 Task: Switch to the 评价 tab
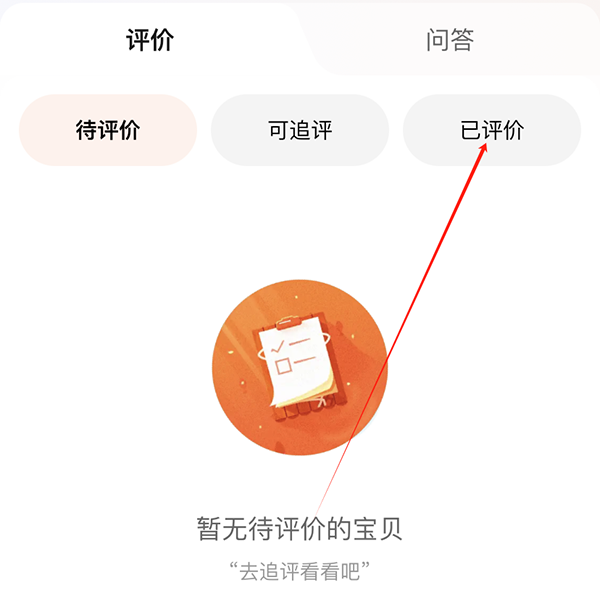(x=150, y=40)
